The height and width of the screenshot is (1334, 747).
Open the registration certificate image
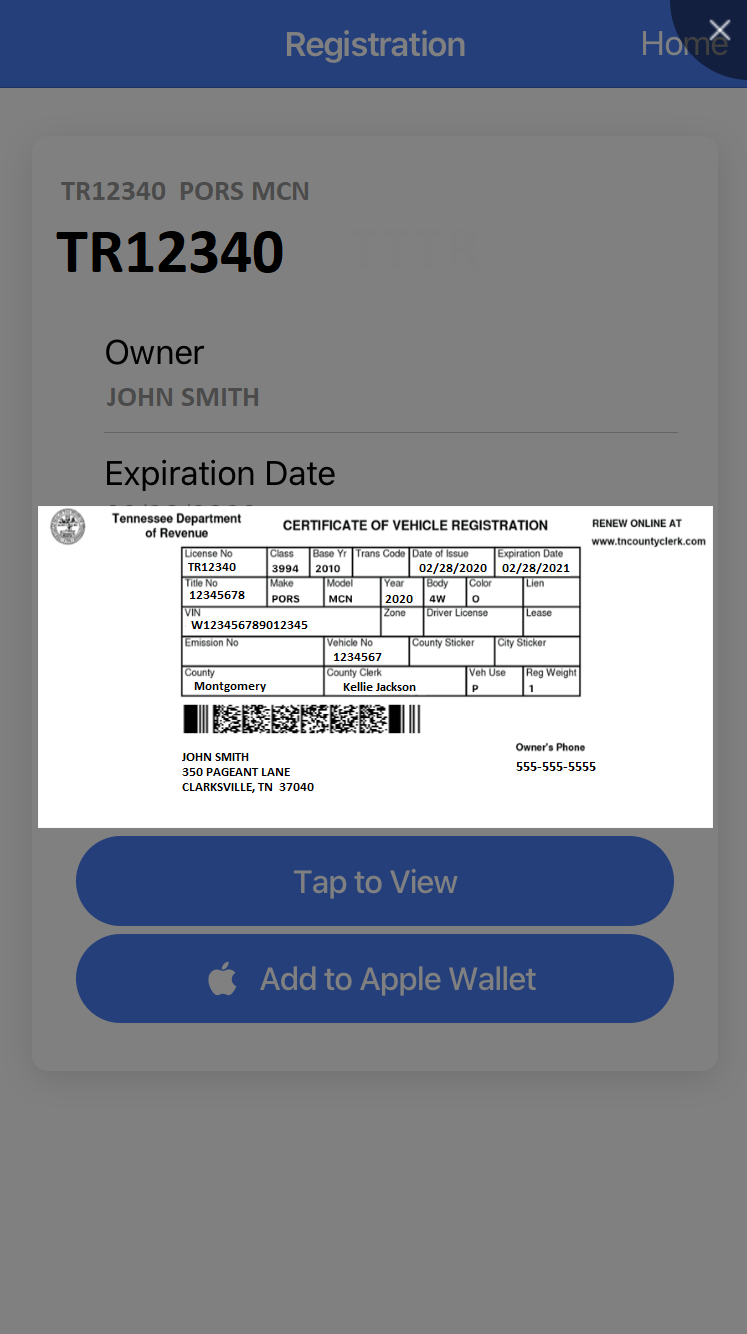click(375, 666)
